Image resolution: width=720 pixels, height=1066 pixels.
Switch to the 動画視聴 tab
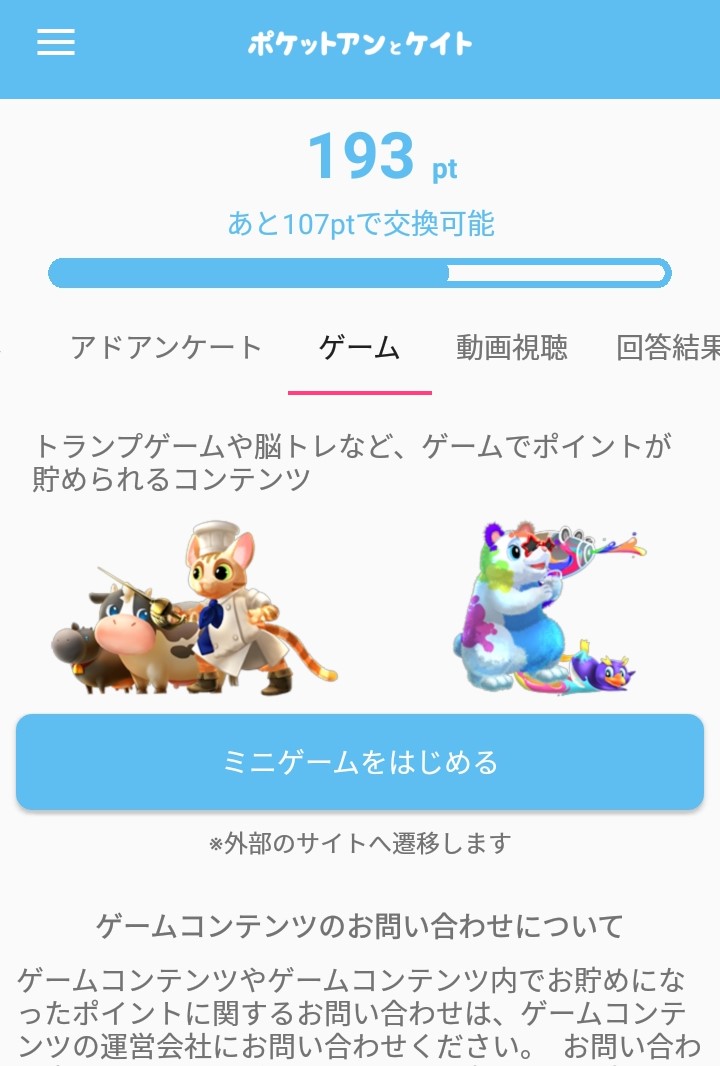[512, 348]
